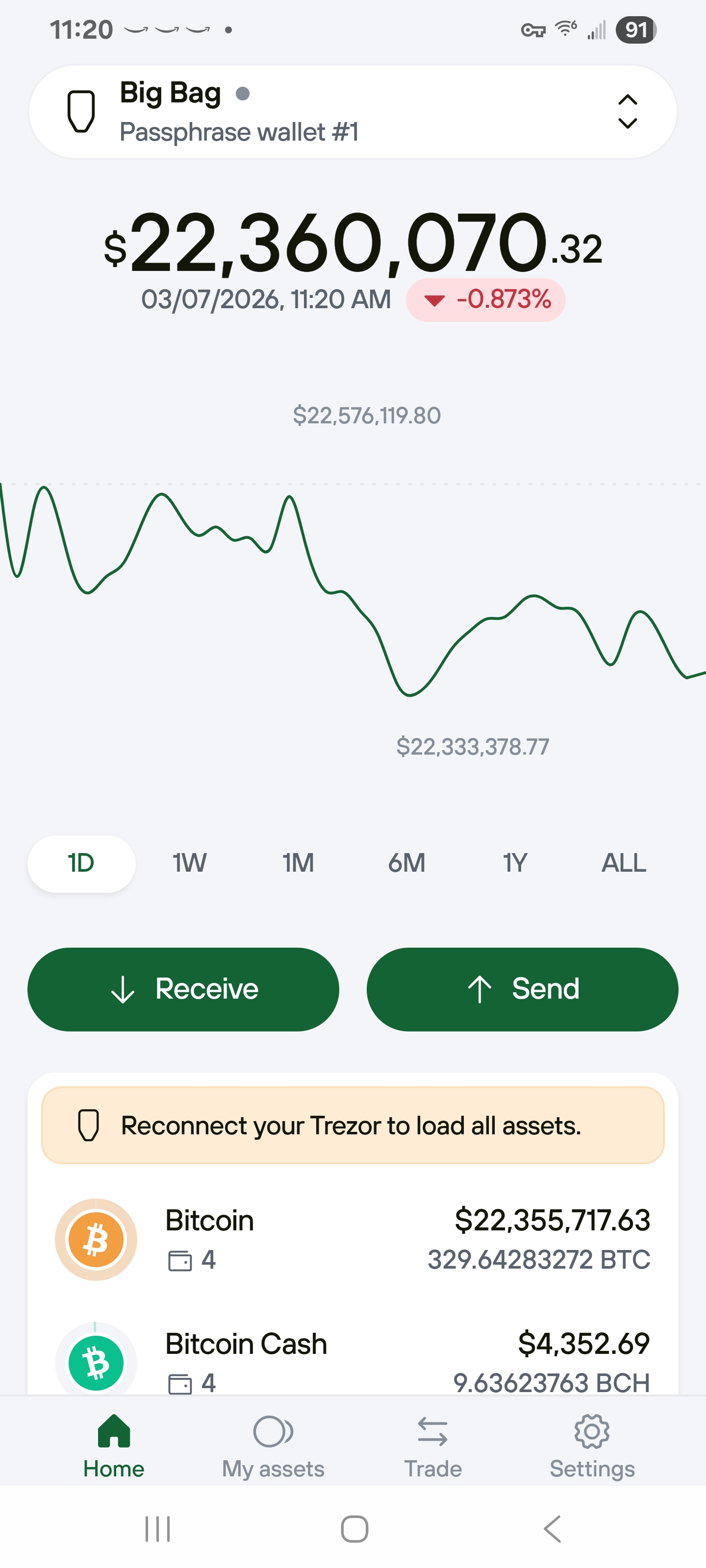Open the Big Bag wallet switcher
The width and height of the screenshot is (706, 1568).
pyautogui.click(x=352, y=112)
